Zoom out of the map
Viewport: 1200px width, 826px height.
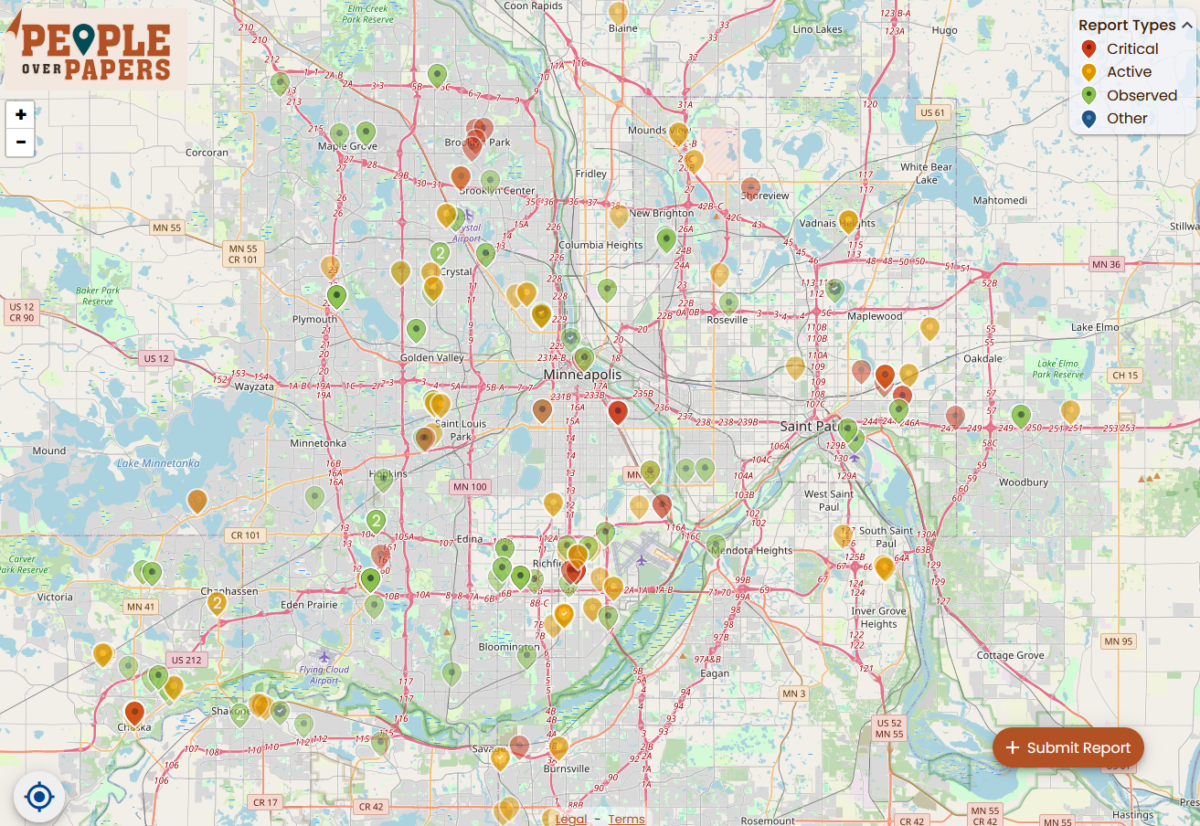tap(21, 143)
